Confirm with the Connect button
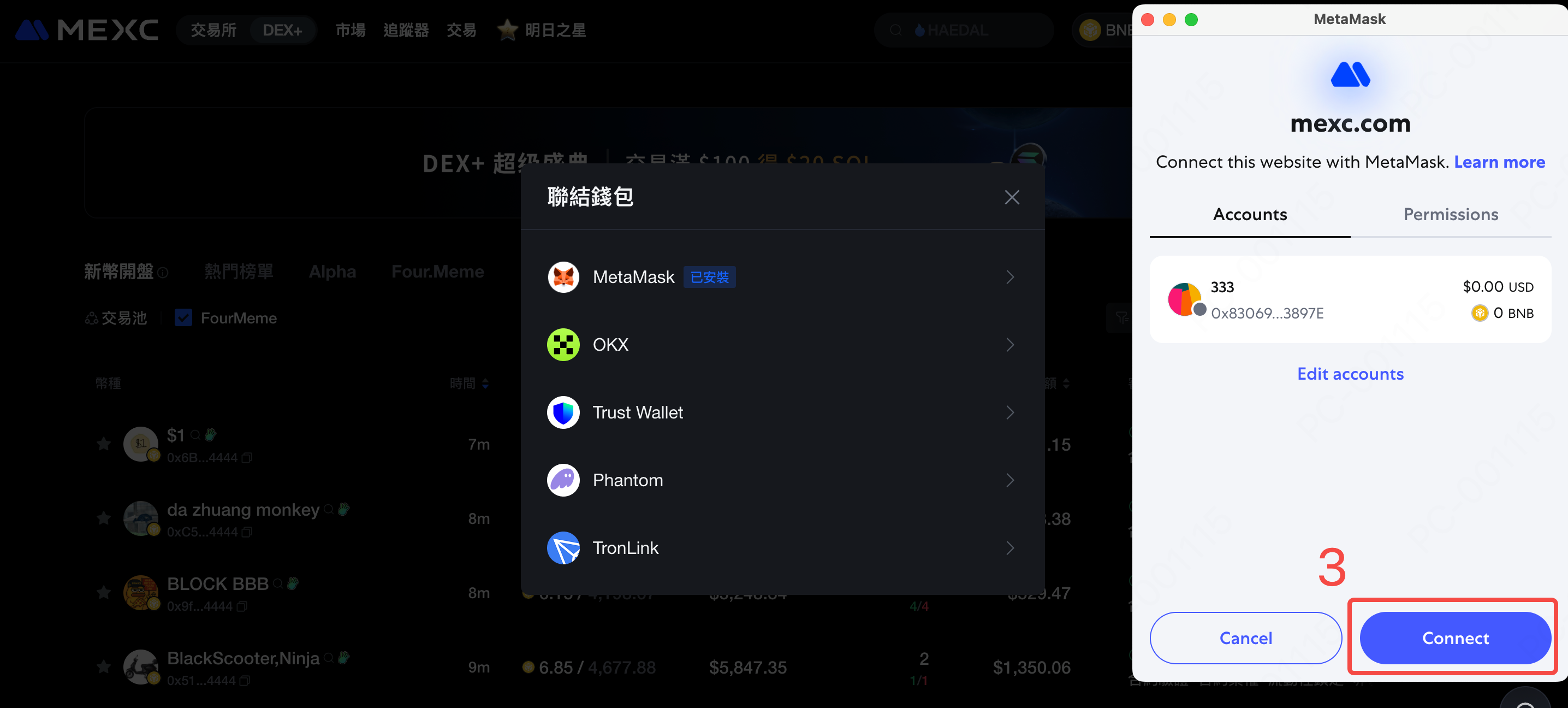Viewport: 1568px width, 708px height. 1454,638
